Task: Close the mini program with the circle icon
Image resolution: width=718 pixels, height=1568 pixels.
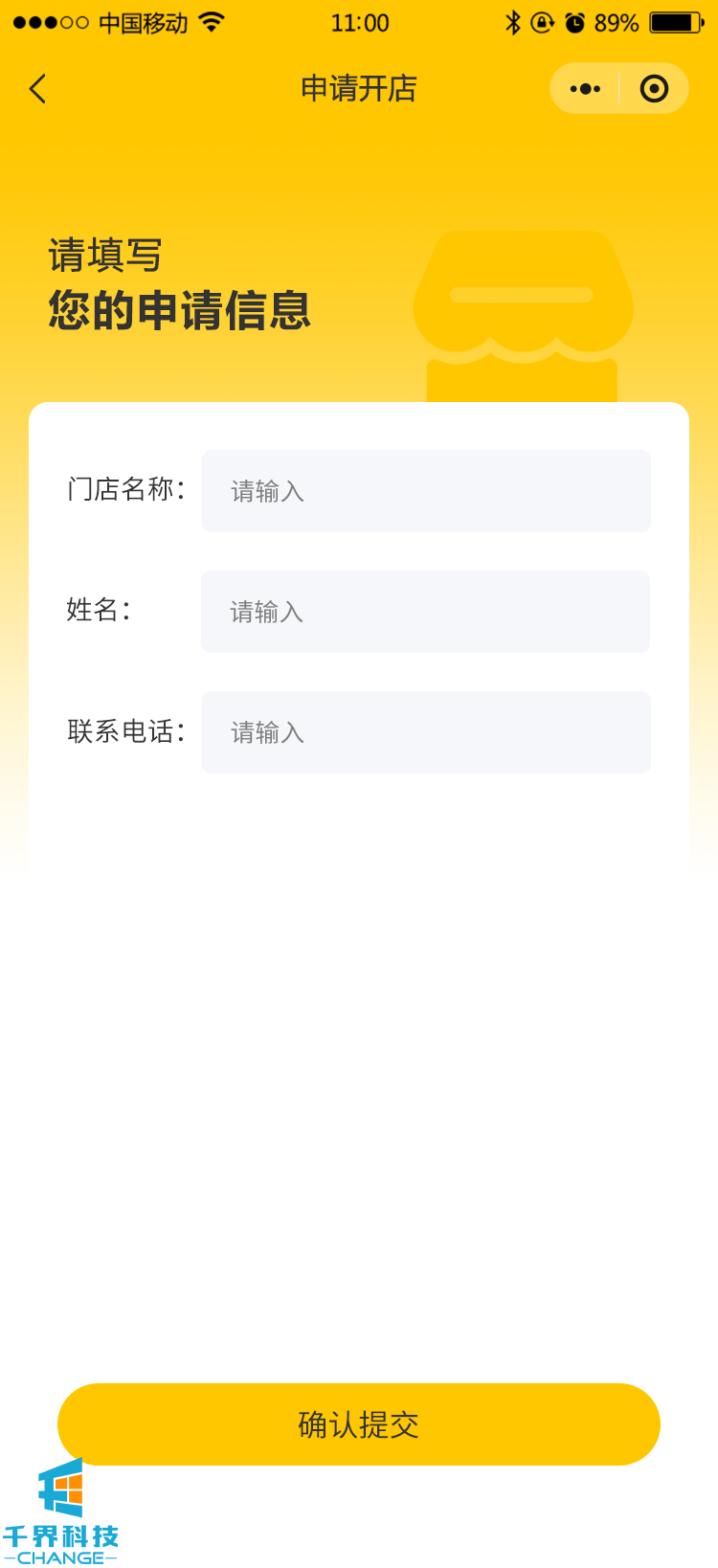Action: pos(654,89)
